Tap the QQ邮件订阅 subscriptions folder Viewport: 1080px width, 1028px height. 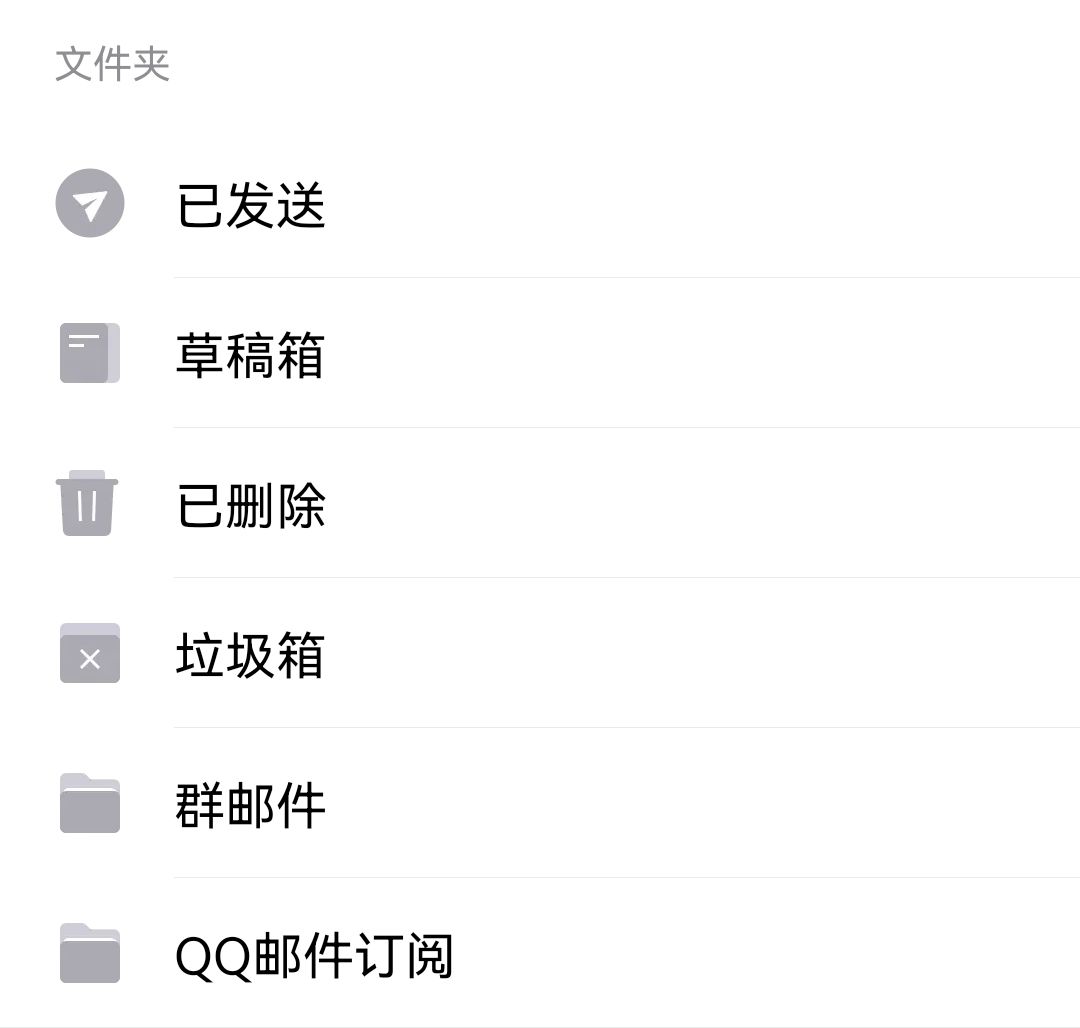click(x=314, y=956)
